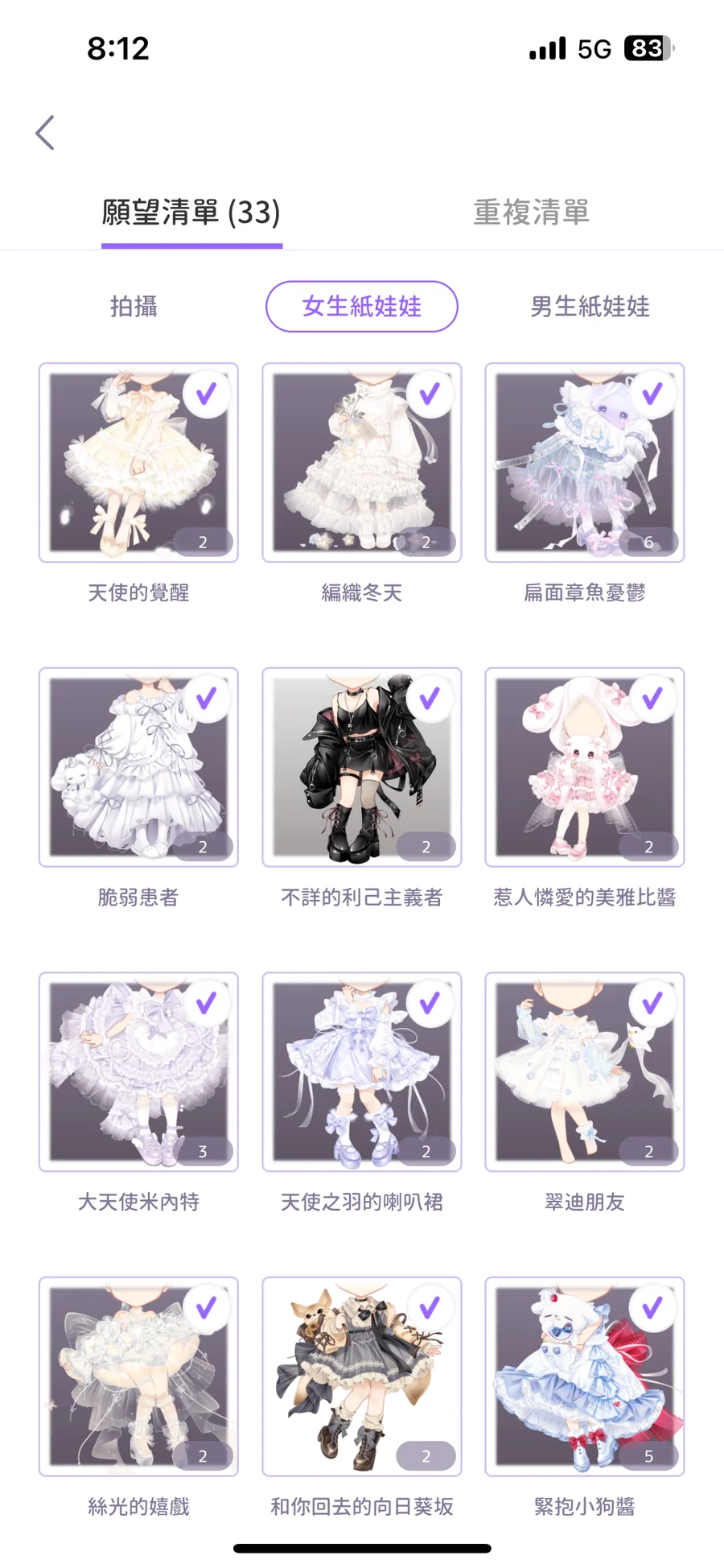Open the 扁面章魚憂鬱 outfit card

584,463
